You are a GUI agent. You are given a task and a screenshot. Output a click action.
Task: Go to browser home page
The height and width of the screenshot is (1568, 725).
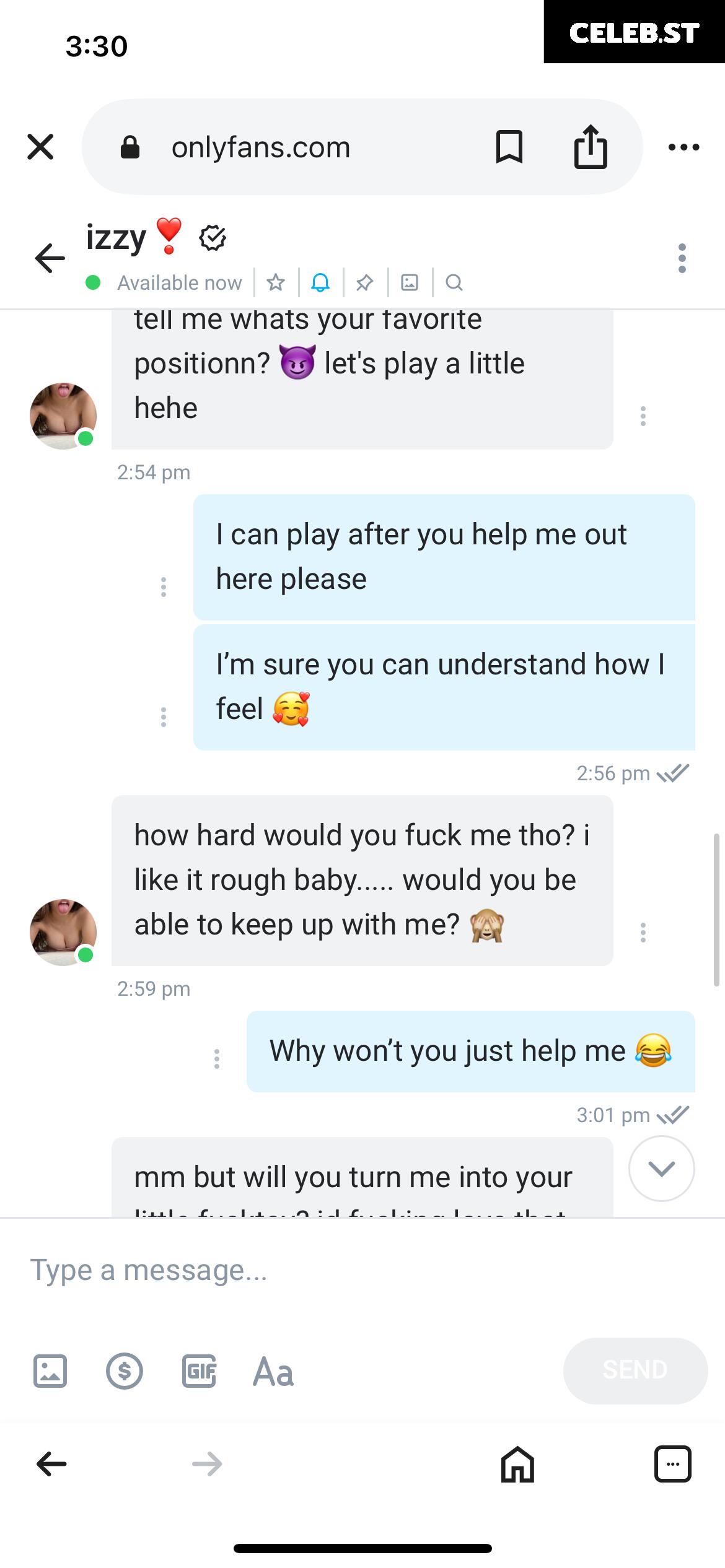517,1464
